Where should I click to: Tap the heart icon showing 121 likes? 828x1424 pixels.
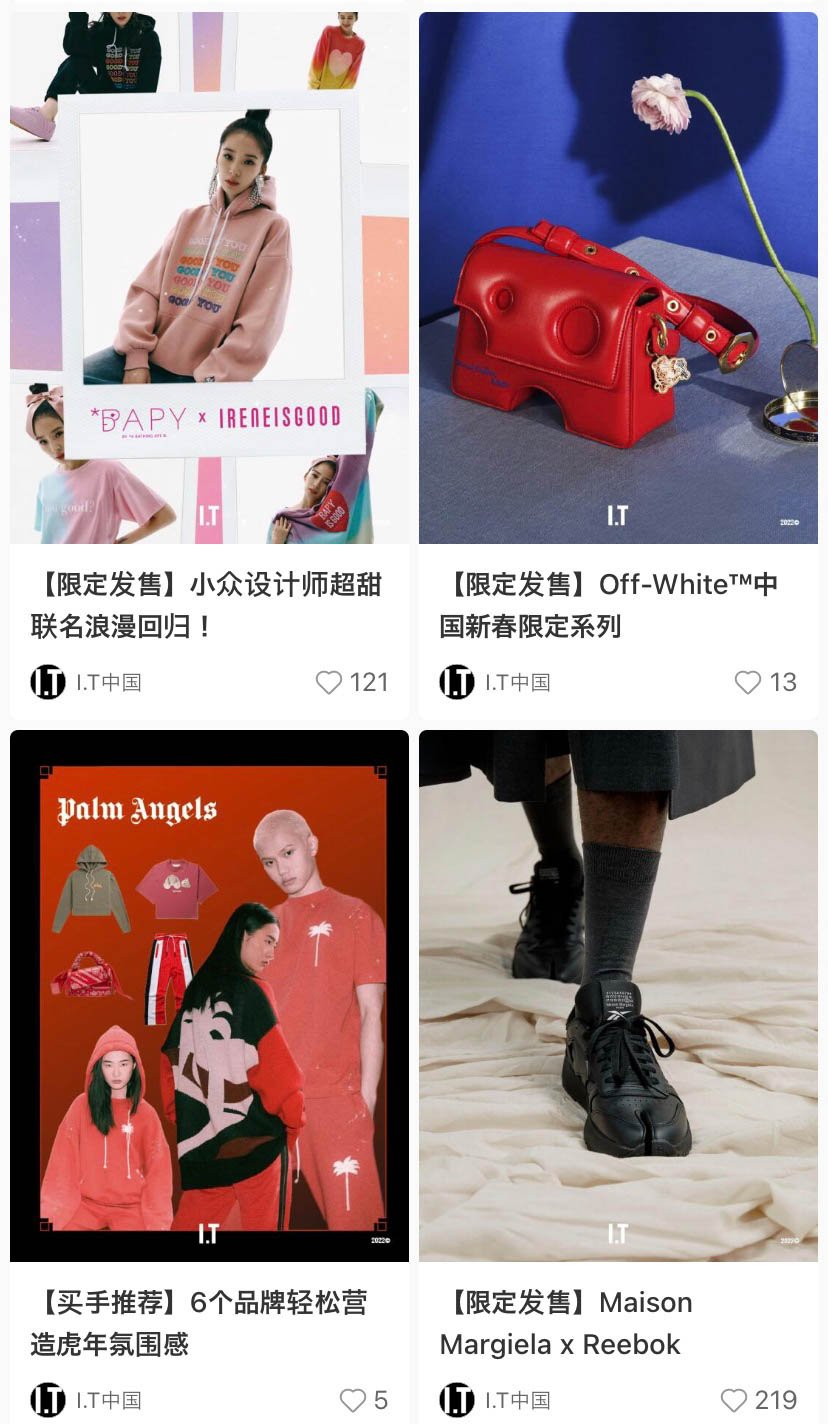(327, 682)
